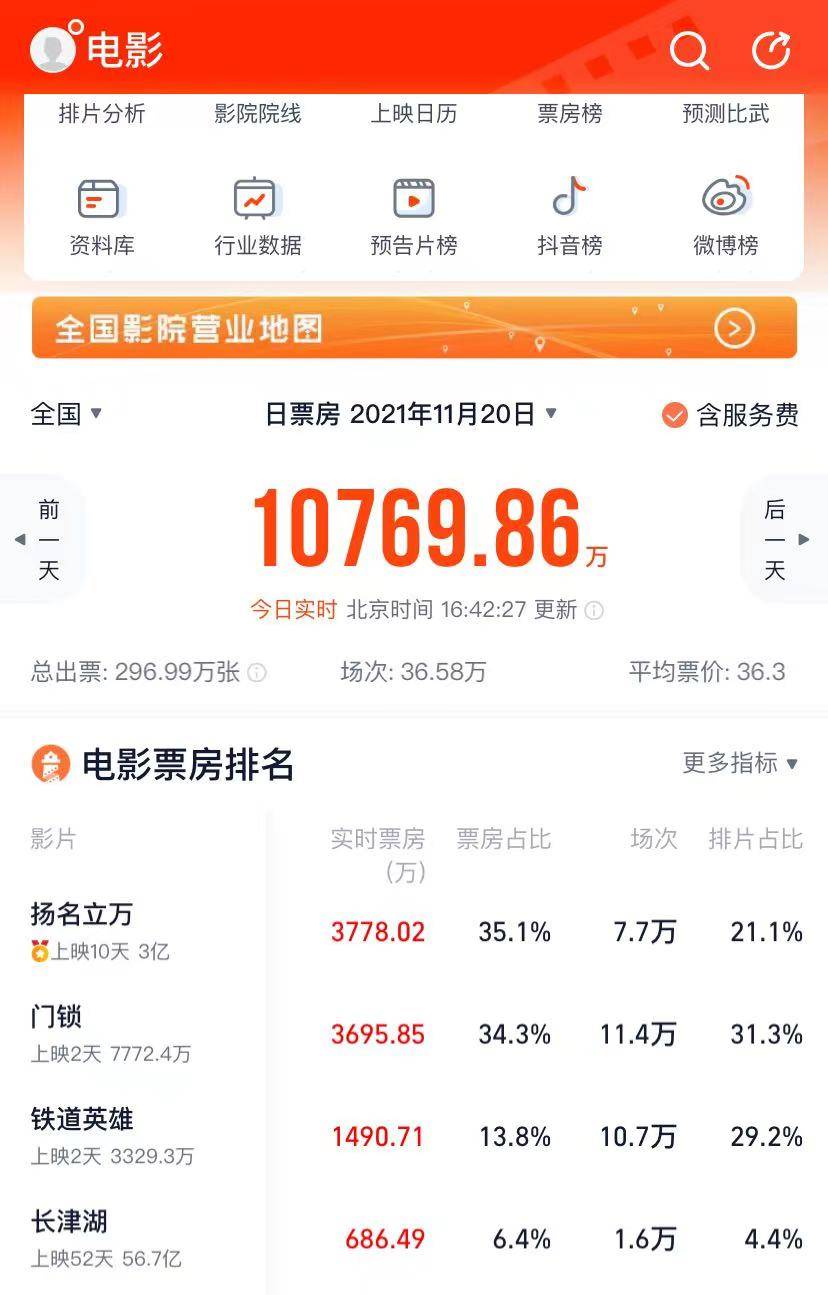Tap the info icon next to update time

(x=595, y=608)
